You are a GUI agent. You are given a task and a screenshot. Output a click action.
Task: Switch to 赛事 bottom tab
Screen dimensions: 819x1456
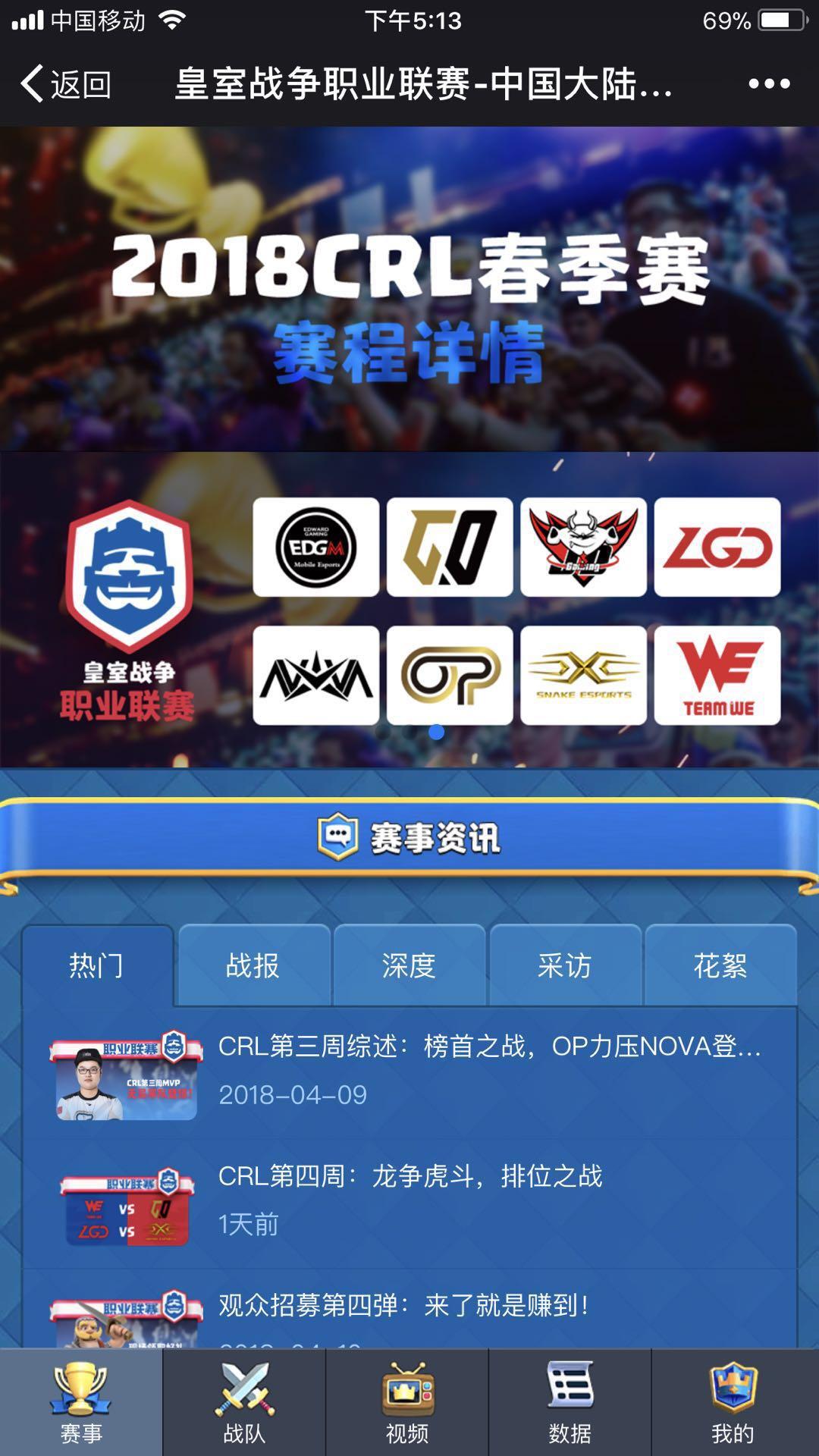tap(81, 1403)
